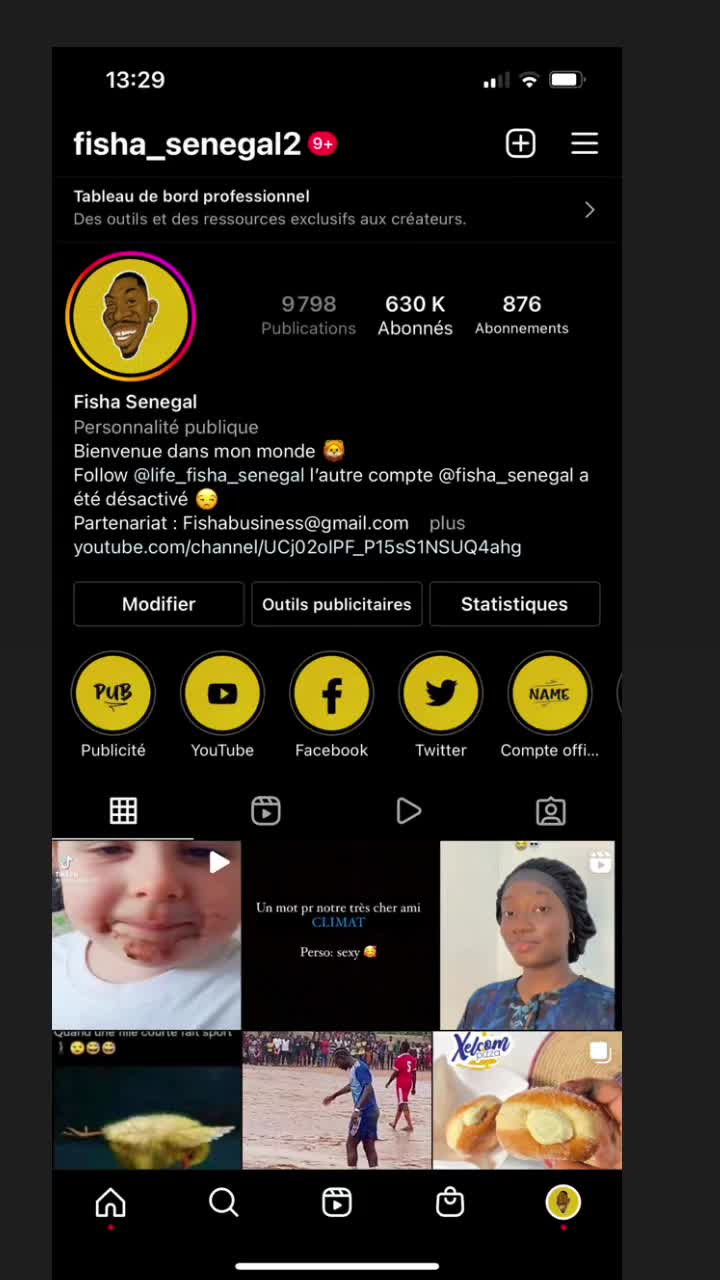This screenshot has height=1280, width=720.
Task: Open the Xelcom pizza post
Action: click(527, 1100)
